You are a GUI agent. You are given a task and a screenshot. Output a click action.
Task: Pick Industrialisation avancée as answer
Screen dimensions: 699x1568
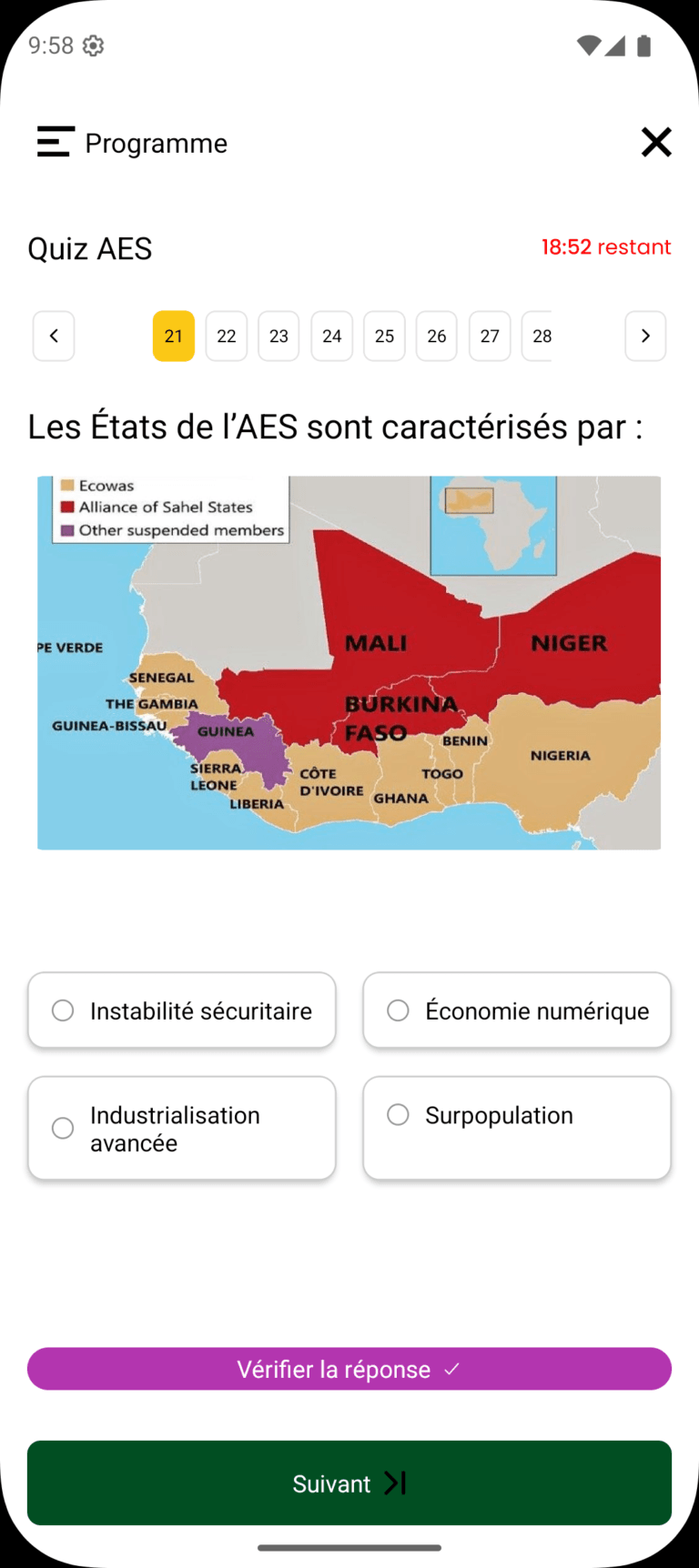pyautogui.click(x=182, y=1128)
